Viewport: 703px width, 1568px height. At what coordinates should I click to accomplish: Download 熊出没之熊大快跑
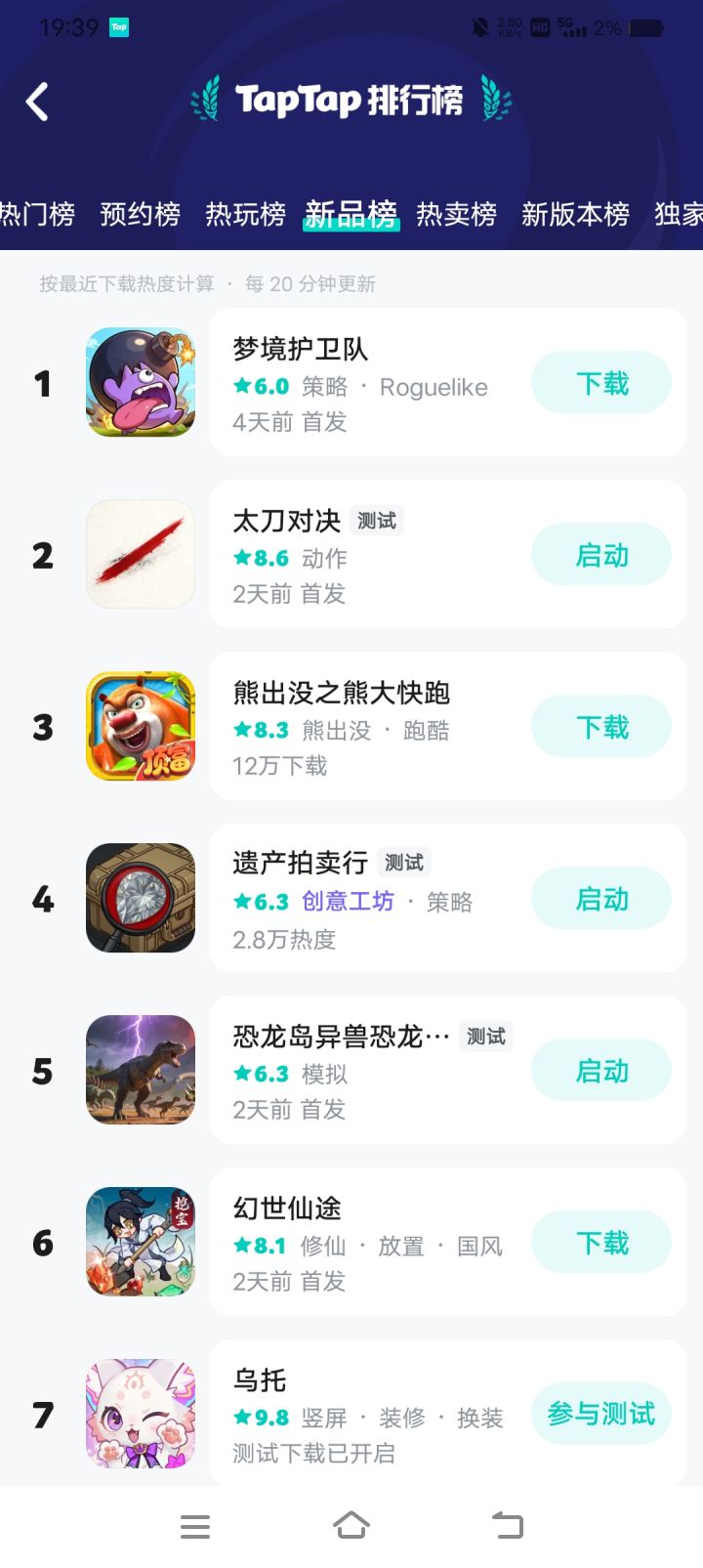click(601, 727)
